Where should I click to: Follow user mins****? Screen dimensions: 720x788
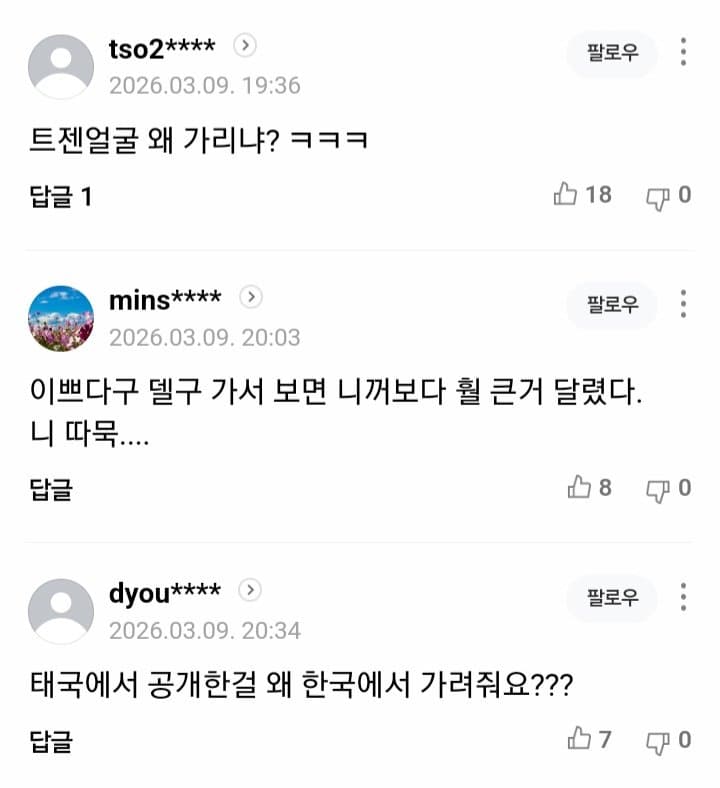pyautogui.click(x=611, y=304)
